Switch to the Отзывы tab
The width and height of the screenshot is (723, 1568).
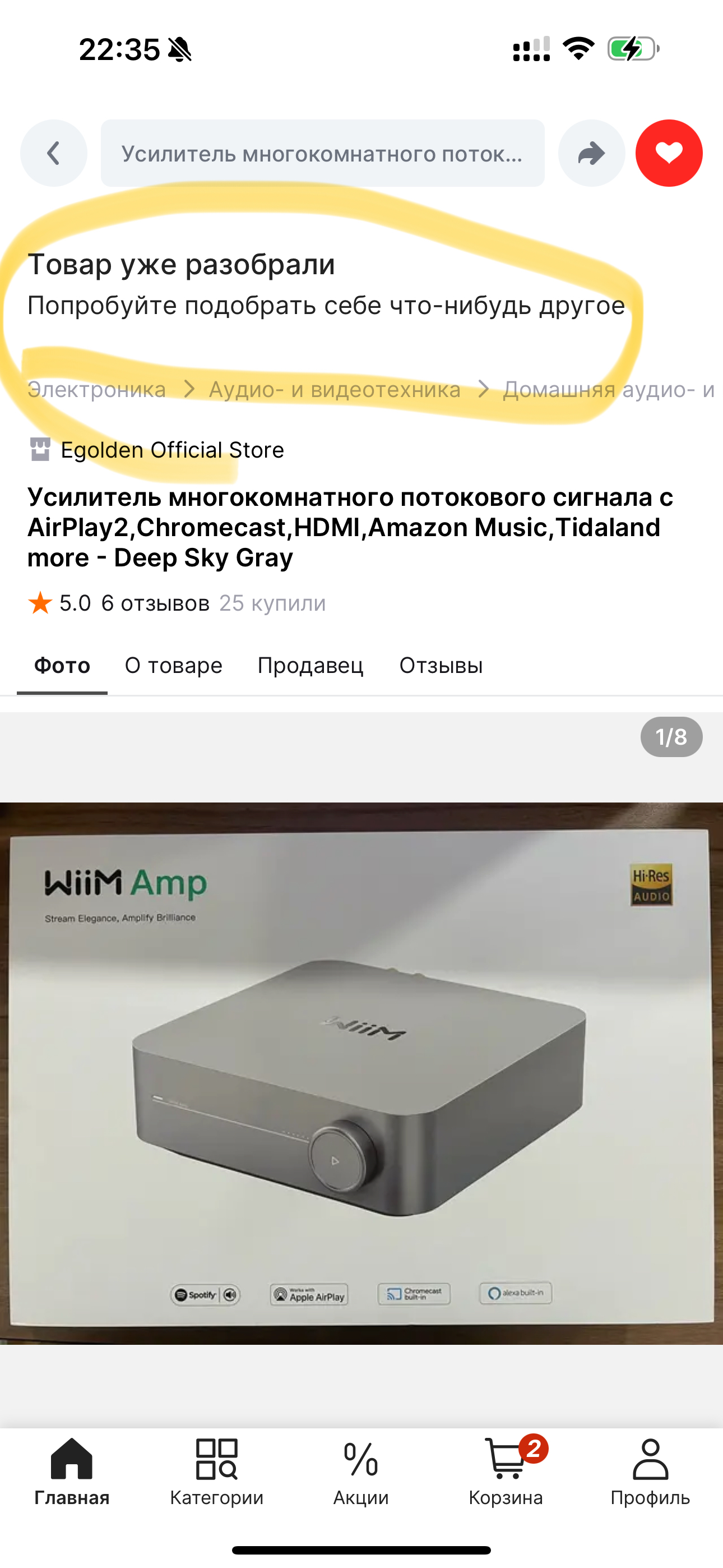[x=441, y=665]
